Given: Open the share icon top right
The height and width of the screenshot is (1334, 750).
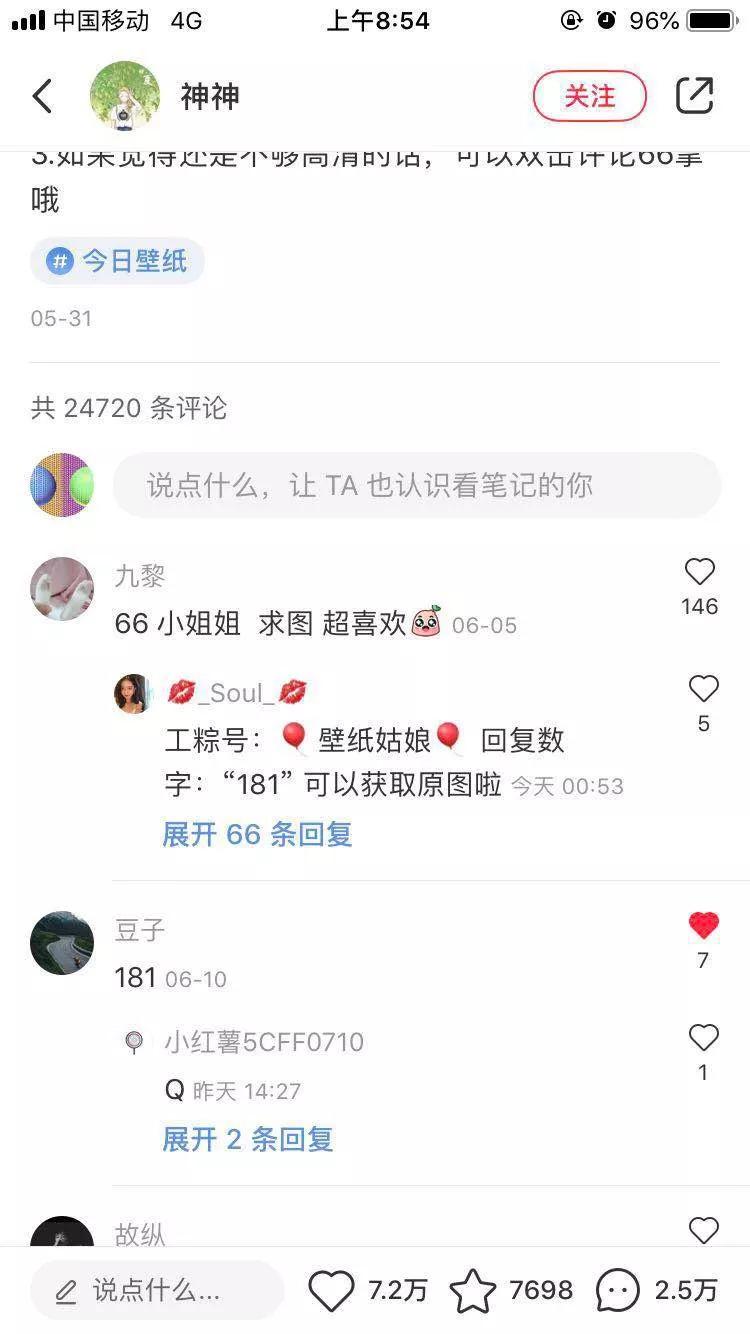Looking at the screenshot, I should click(x=696, y=95).
